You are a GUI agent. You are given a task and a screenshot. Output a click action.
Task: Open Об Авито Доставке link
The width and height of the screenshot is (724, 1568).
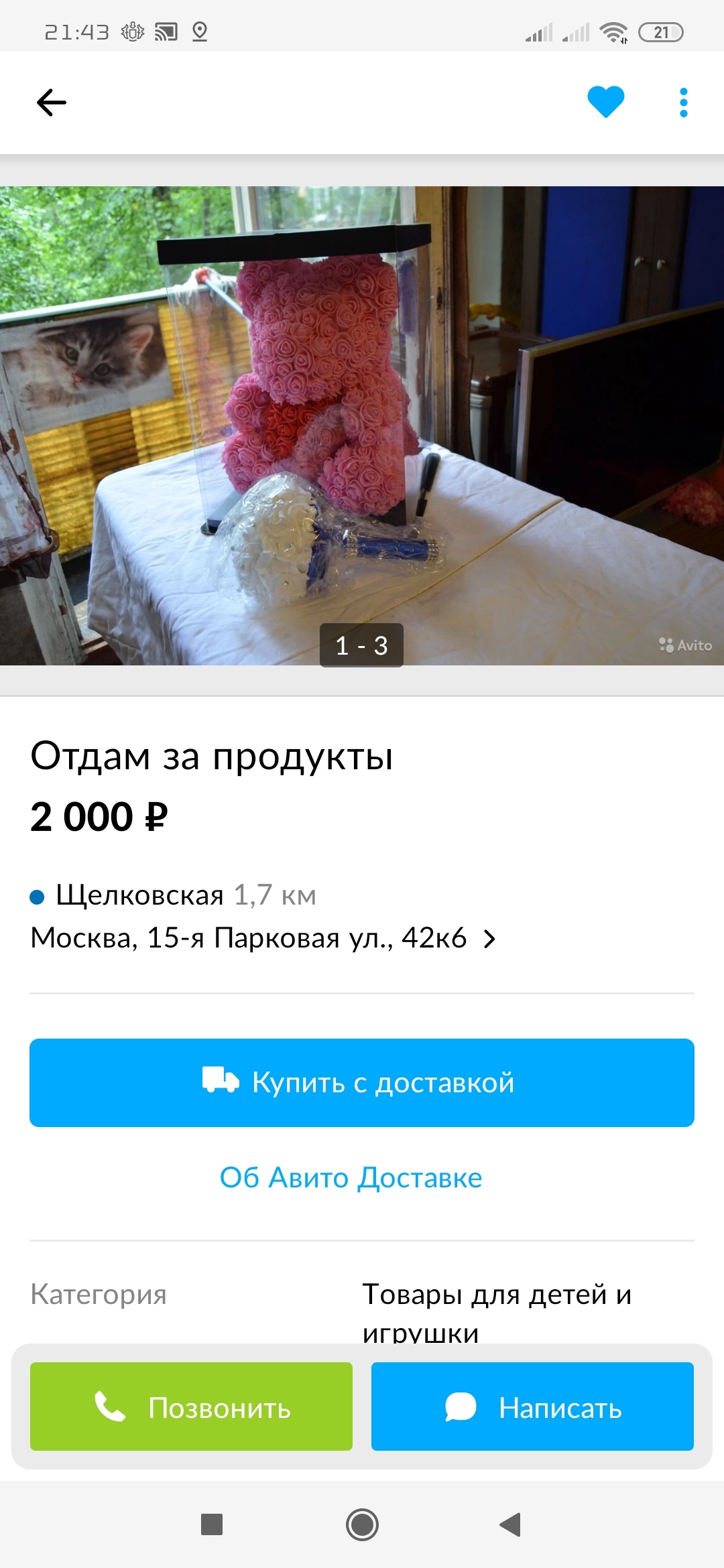(x=351, y=1177)
